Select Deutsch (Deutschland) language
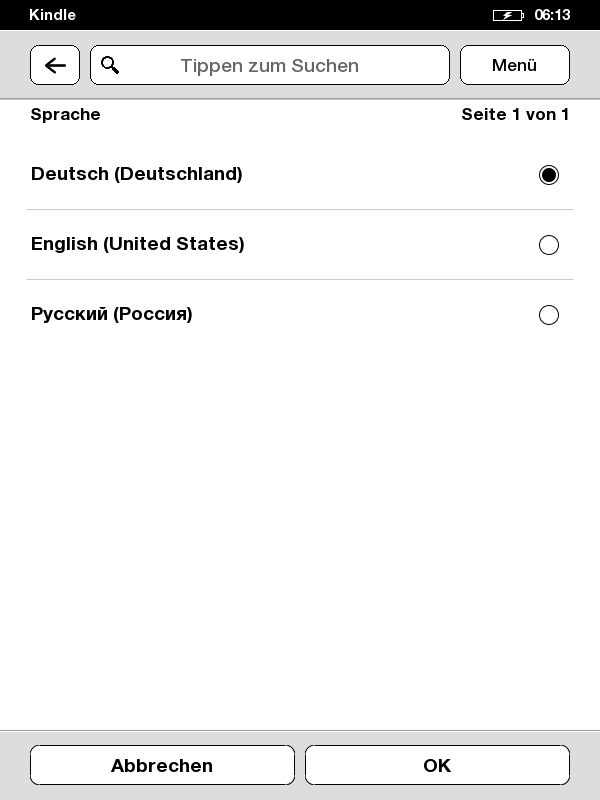The height and width of the screenshot is (800, 600). 548,175
